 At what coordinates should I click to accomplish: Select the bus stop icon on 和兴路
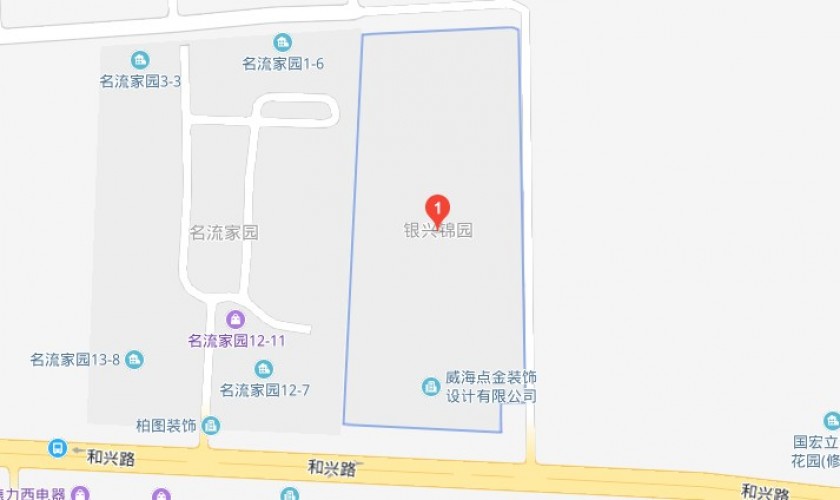click(59, 448)
